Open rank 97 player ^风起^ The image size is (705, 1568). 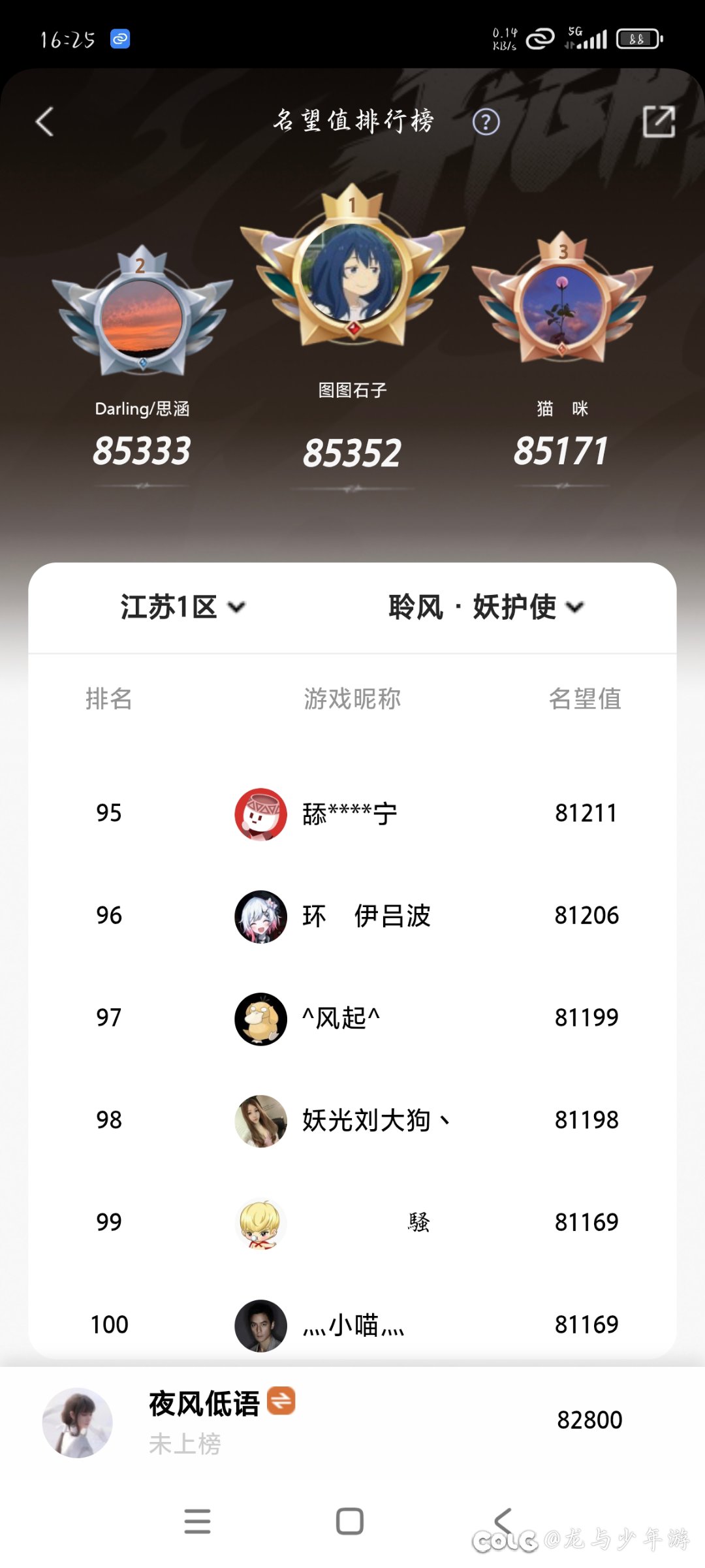click(340, 1018)
